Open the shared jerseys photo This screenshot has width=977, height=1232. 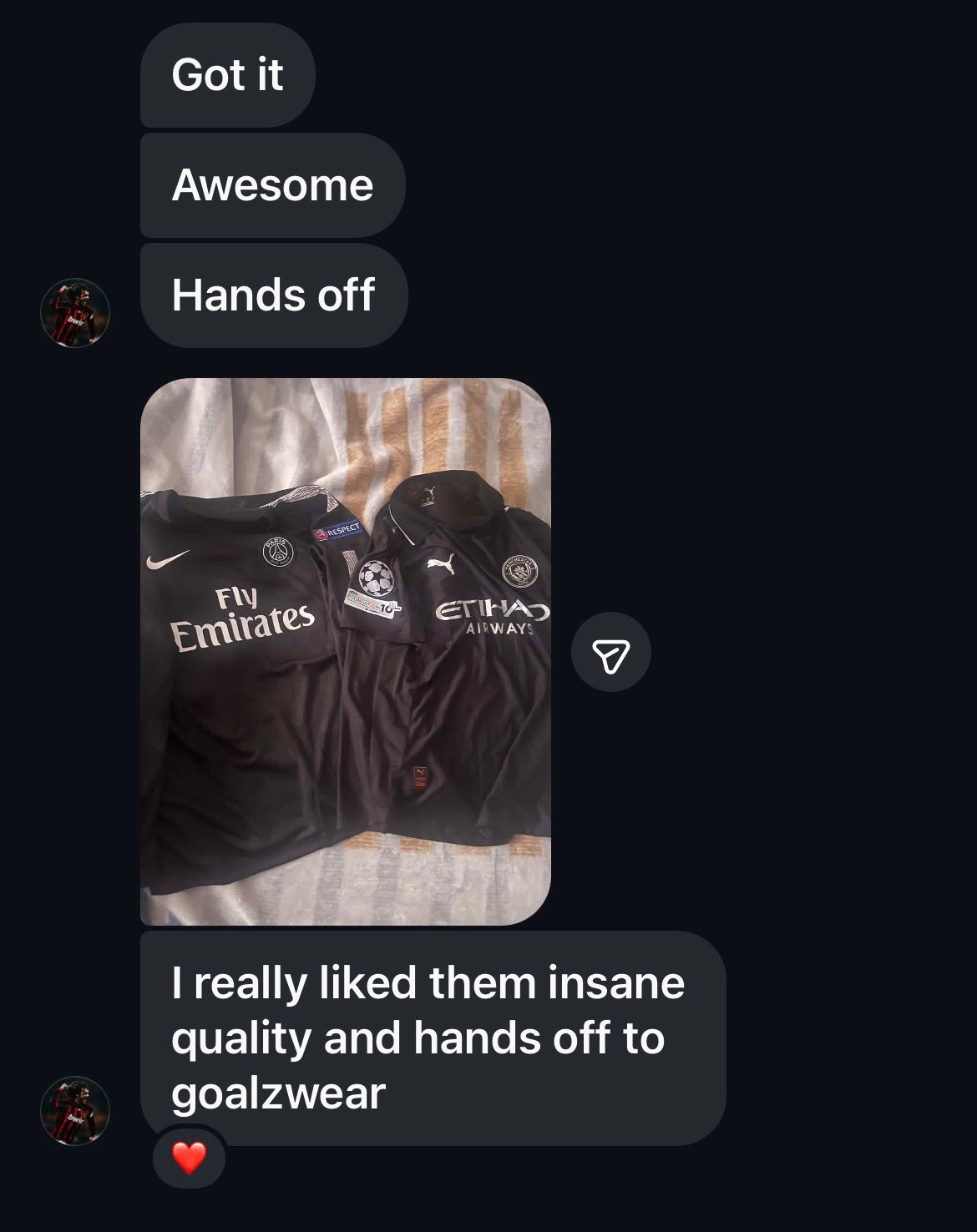[345, 651]
